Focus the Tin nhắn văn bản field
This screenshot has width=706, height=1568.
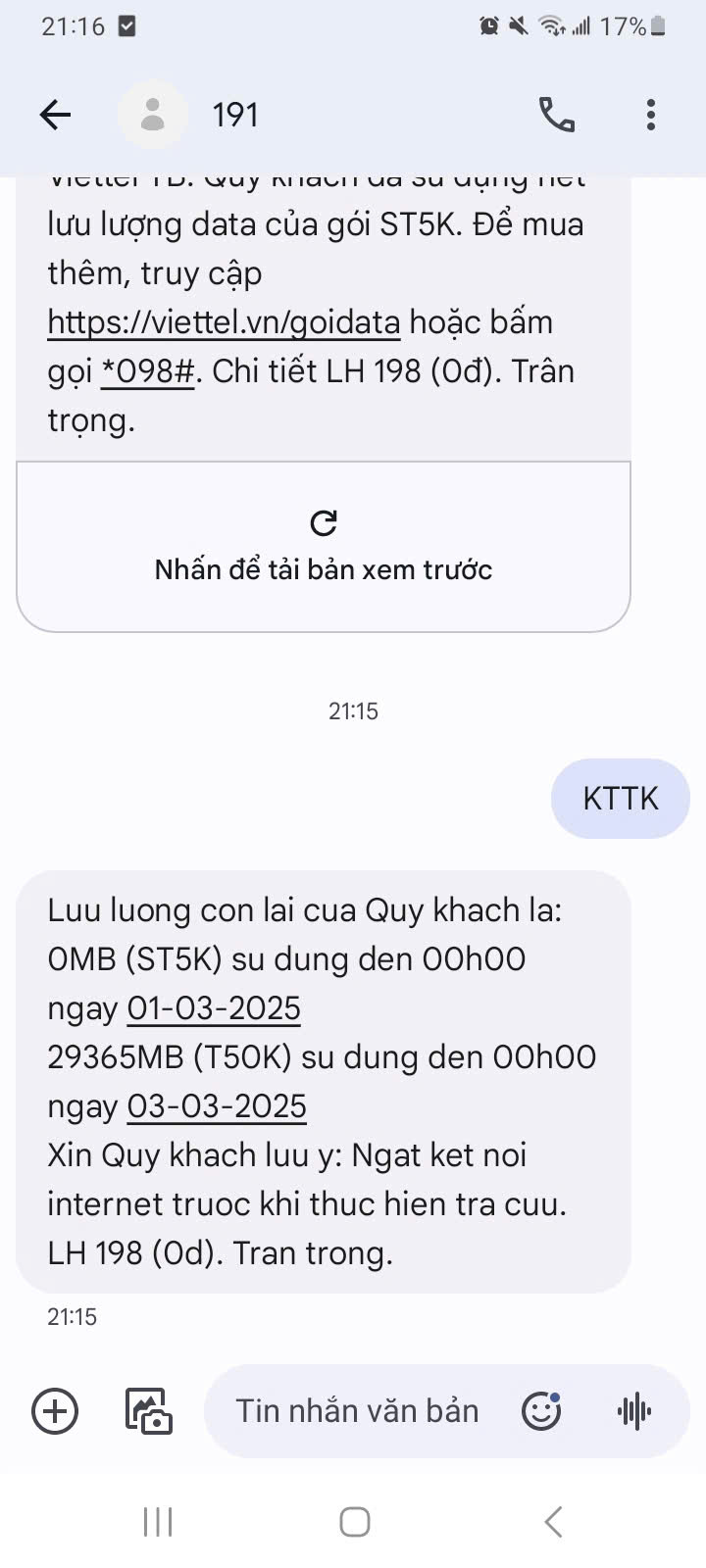pyautogui.click(x=357, y=1411)
